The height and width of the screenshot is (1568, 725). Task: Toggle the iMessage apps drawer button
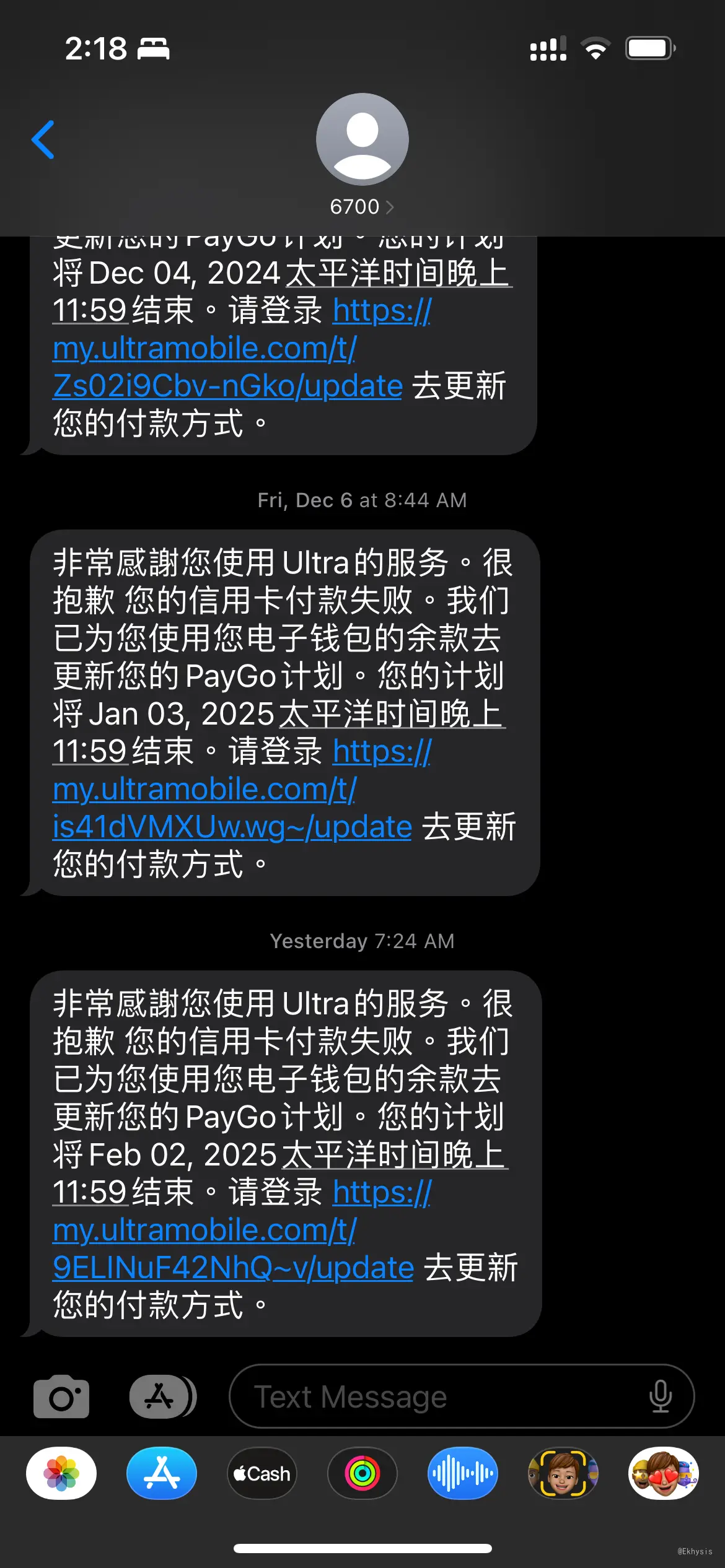162,1396
